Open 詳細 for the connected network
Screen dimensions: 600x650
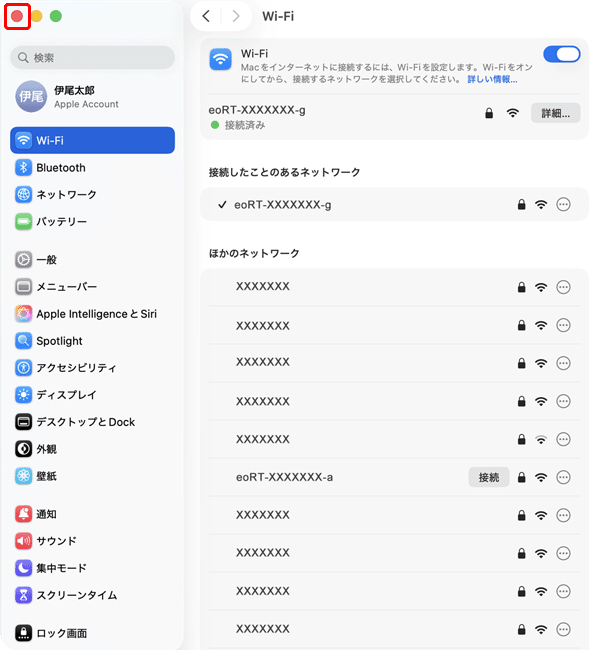(x=555, y=113)
